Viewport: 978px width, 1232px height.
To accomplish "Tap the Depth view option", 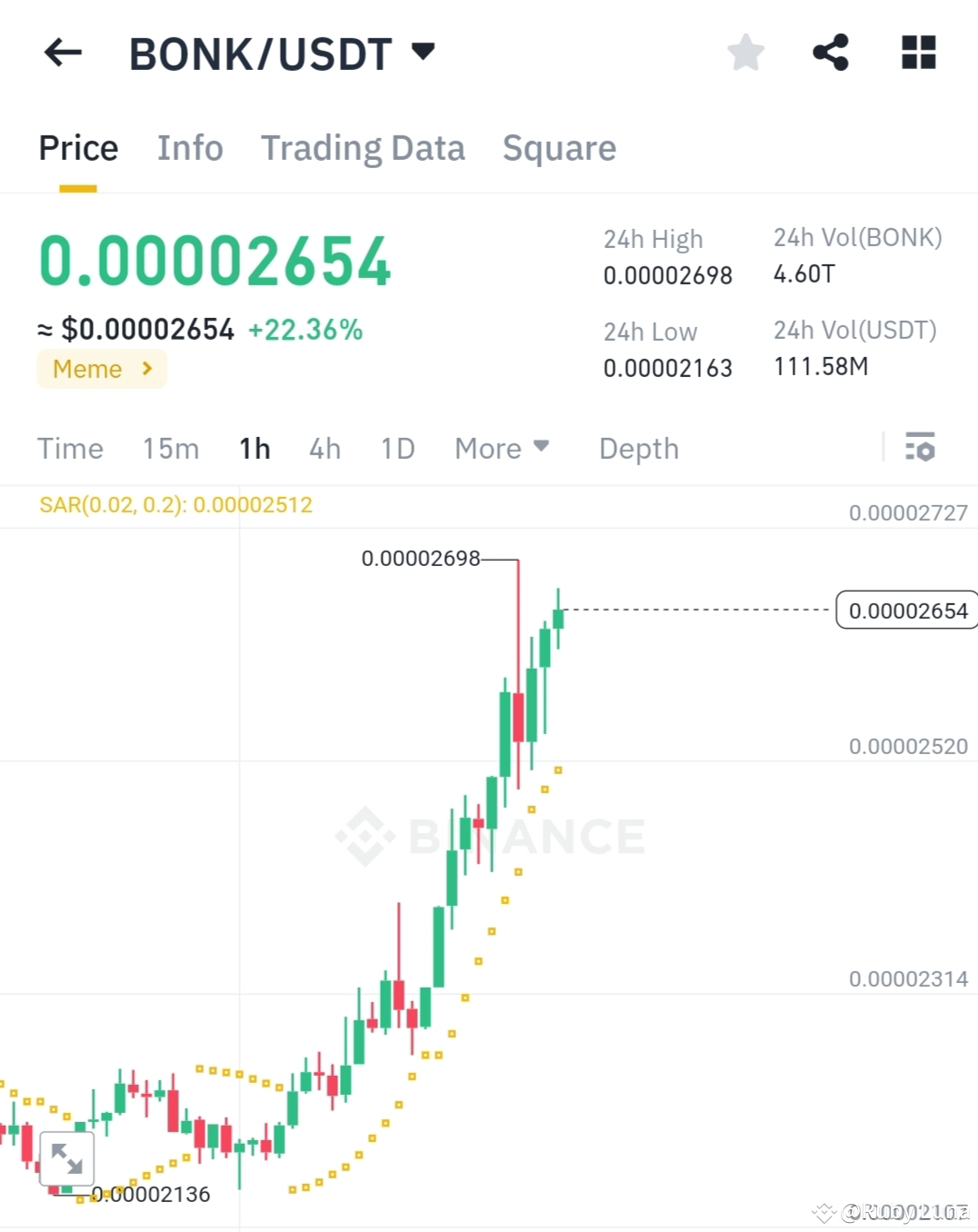I will click(x=638, y=448).
